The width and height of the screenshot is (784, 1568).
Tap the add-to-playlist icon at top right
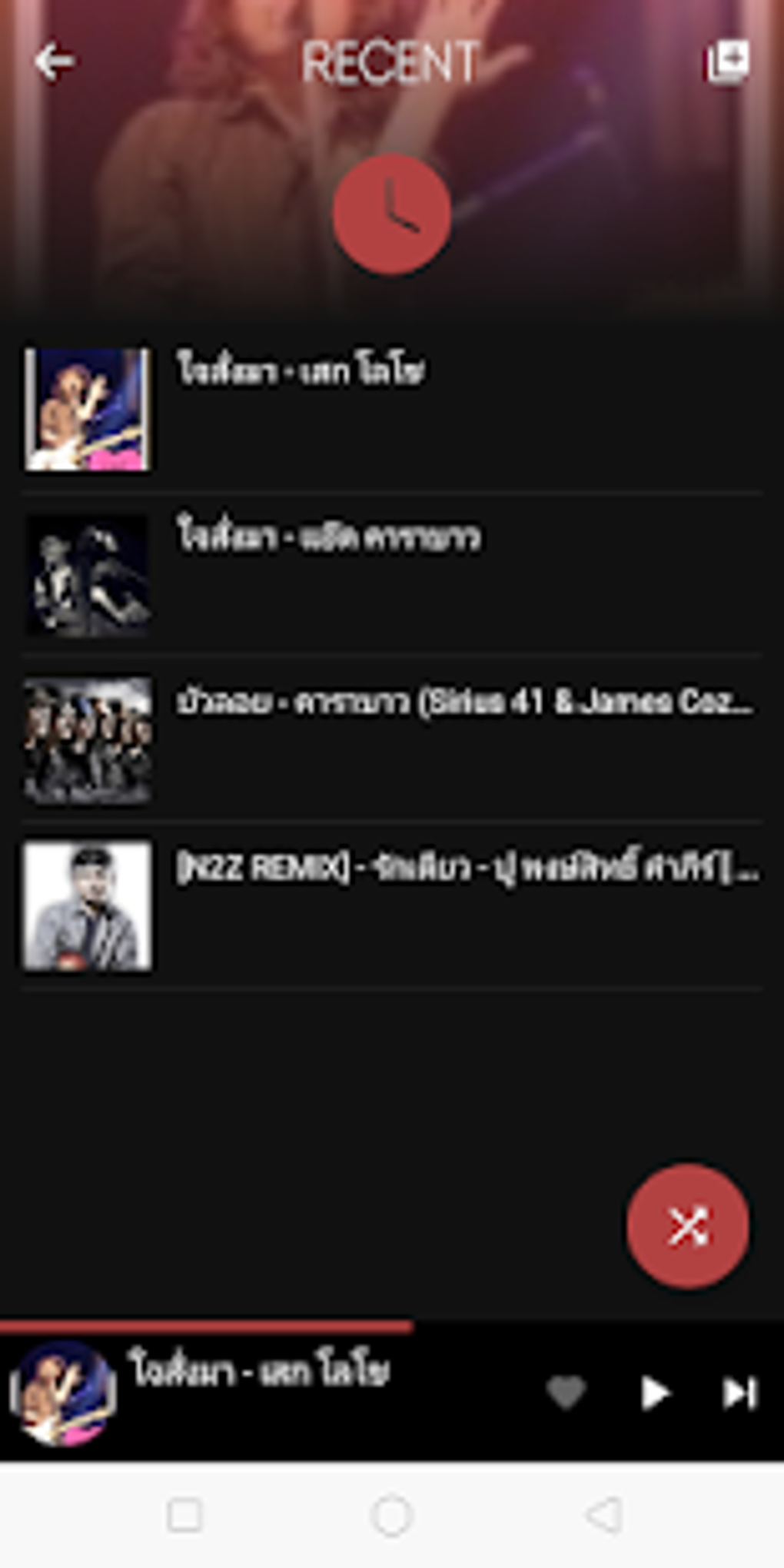point(727,61)
